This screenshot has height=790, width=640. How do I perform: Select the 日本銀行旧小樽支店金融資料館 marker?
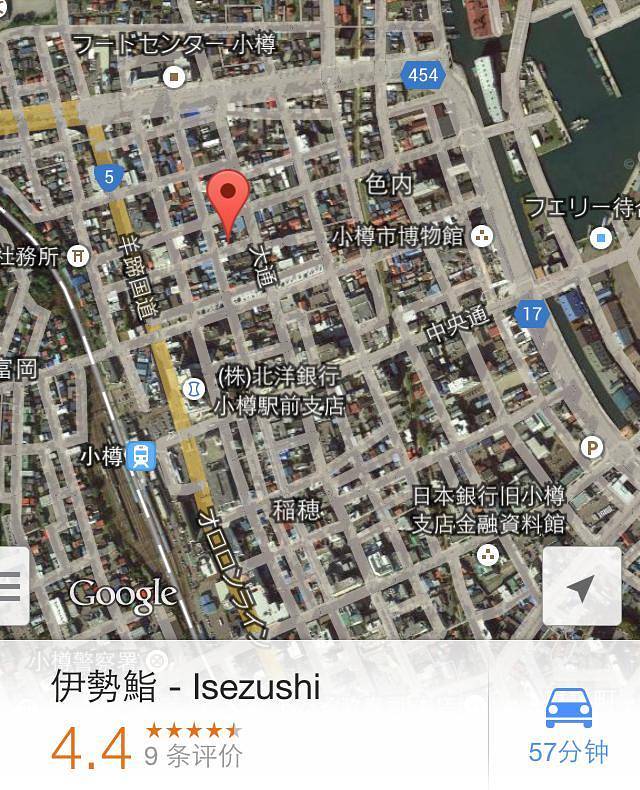click(488, 554)
